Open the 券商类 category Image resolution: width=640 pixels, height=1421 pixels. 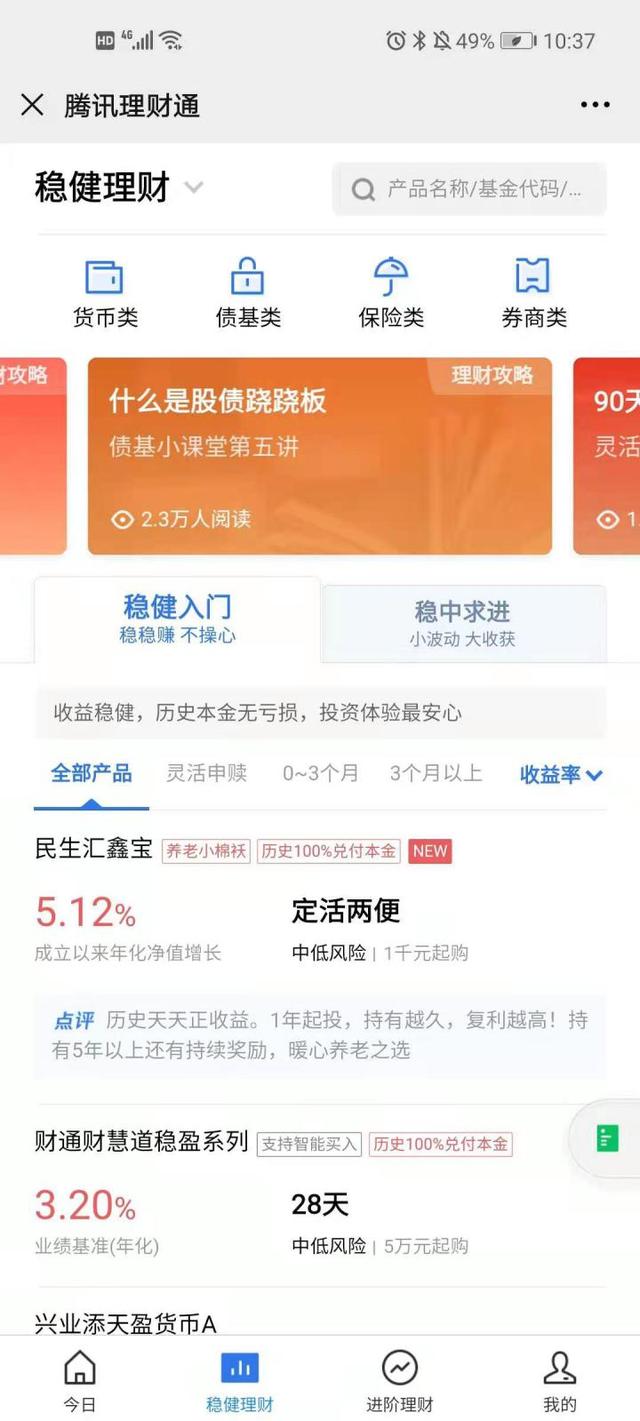coord(534,292)
